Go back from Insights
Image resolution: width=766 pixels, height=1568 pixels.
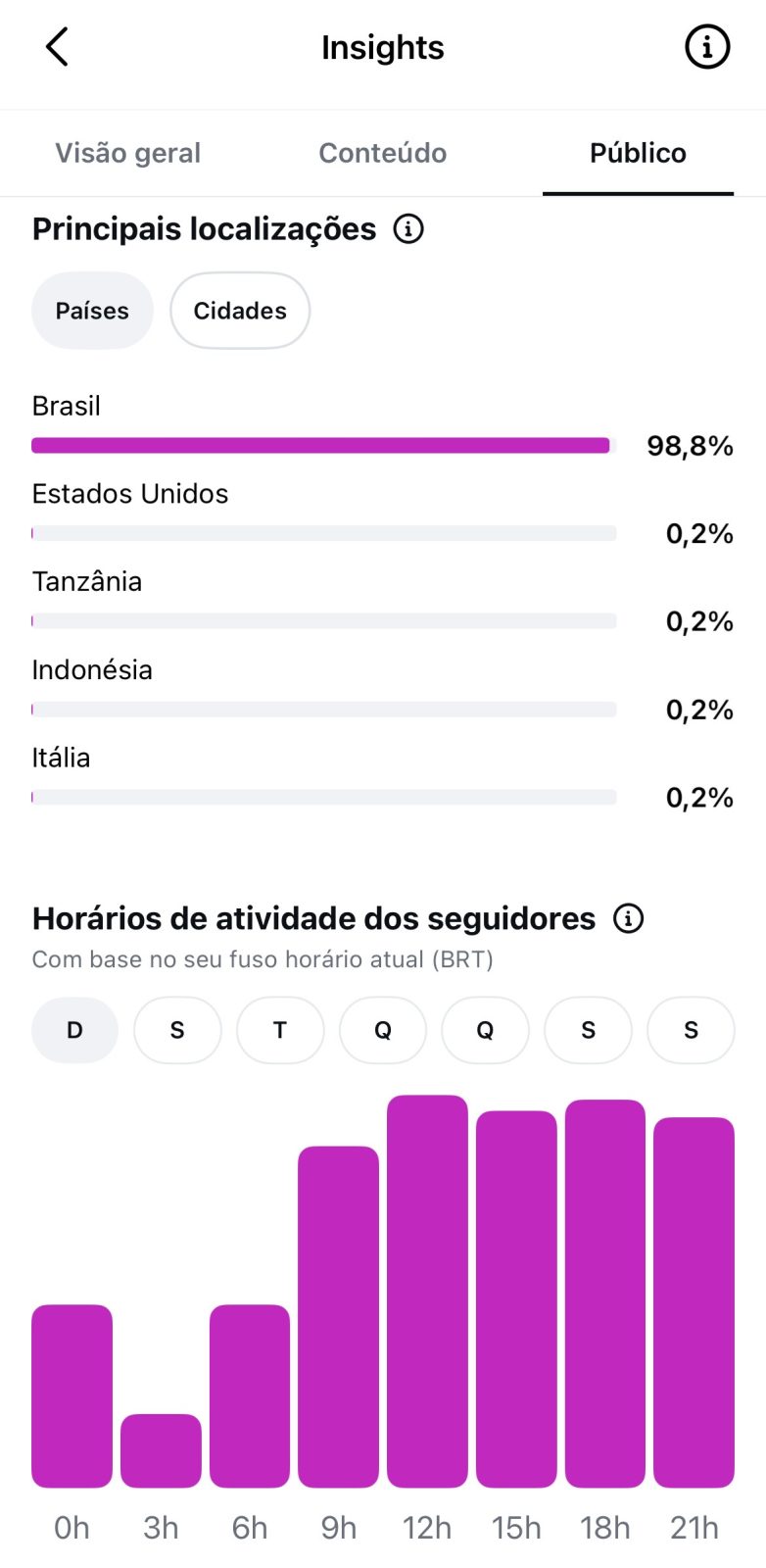coord(58,47)
